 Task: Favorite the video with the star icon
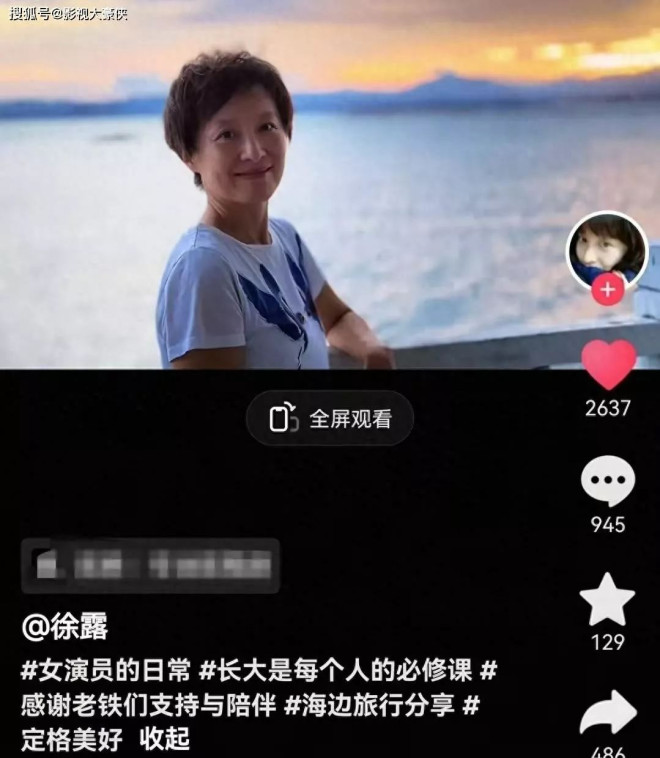point(607,600)
